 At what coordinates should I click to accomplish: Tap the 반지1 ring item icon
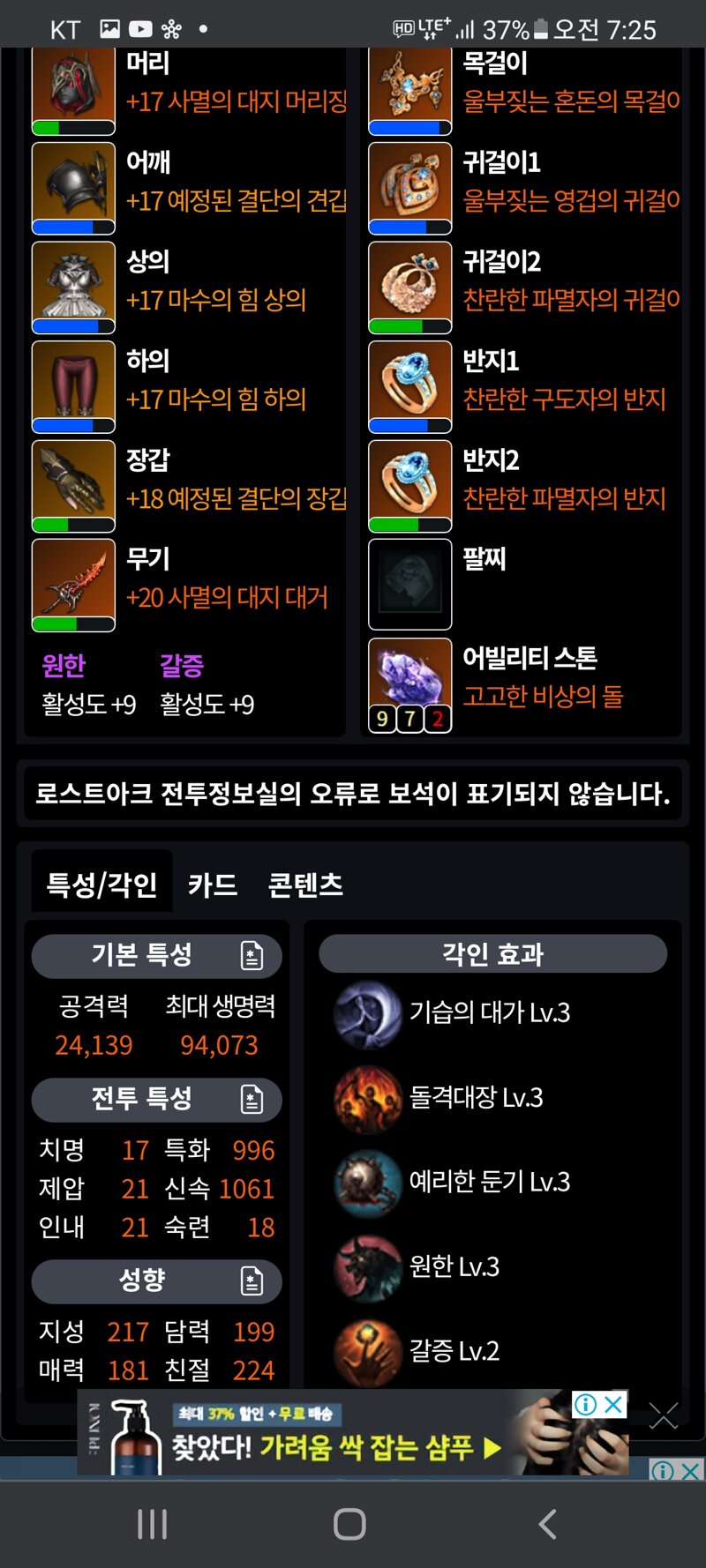[410, 386]
